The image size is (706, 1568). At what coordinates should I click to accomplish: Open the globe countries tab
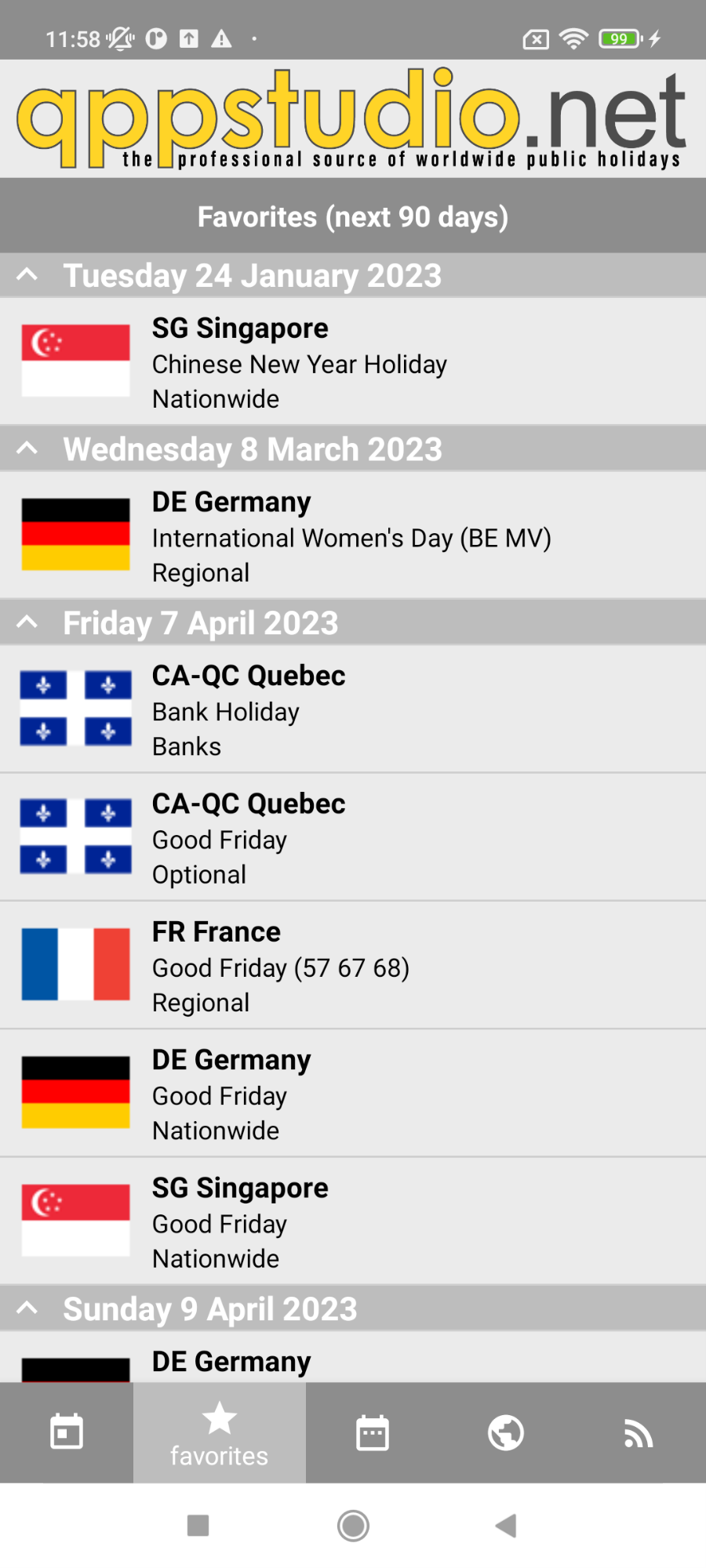coord(506,1432)
